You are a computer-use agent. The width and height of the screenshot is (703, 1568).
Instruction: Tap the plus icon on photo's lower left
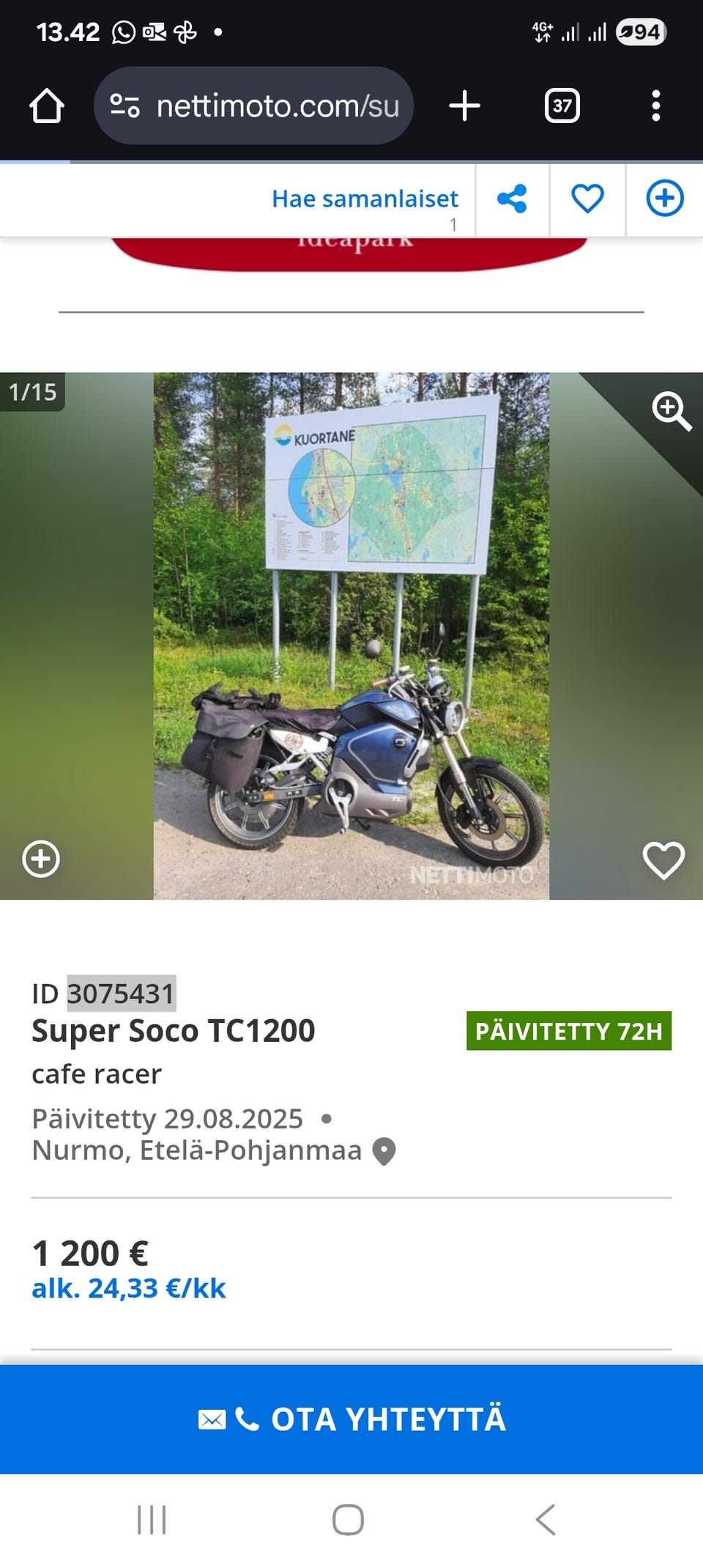pyautogui.click(x=41, y=859)
